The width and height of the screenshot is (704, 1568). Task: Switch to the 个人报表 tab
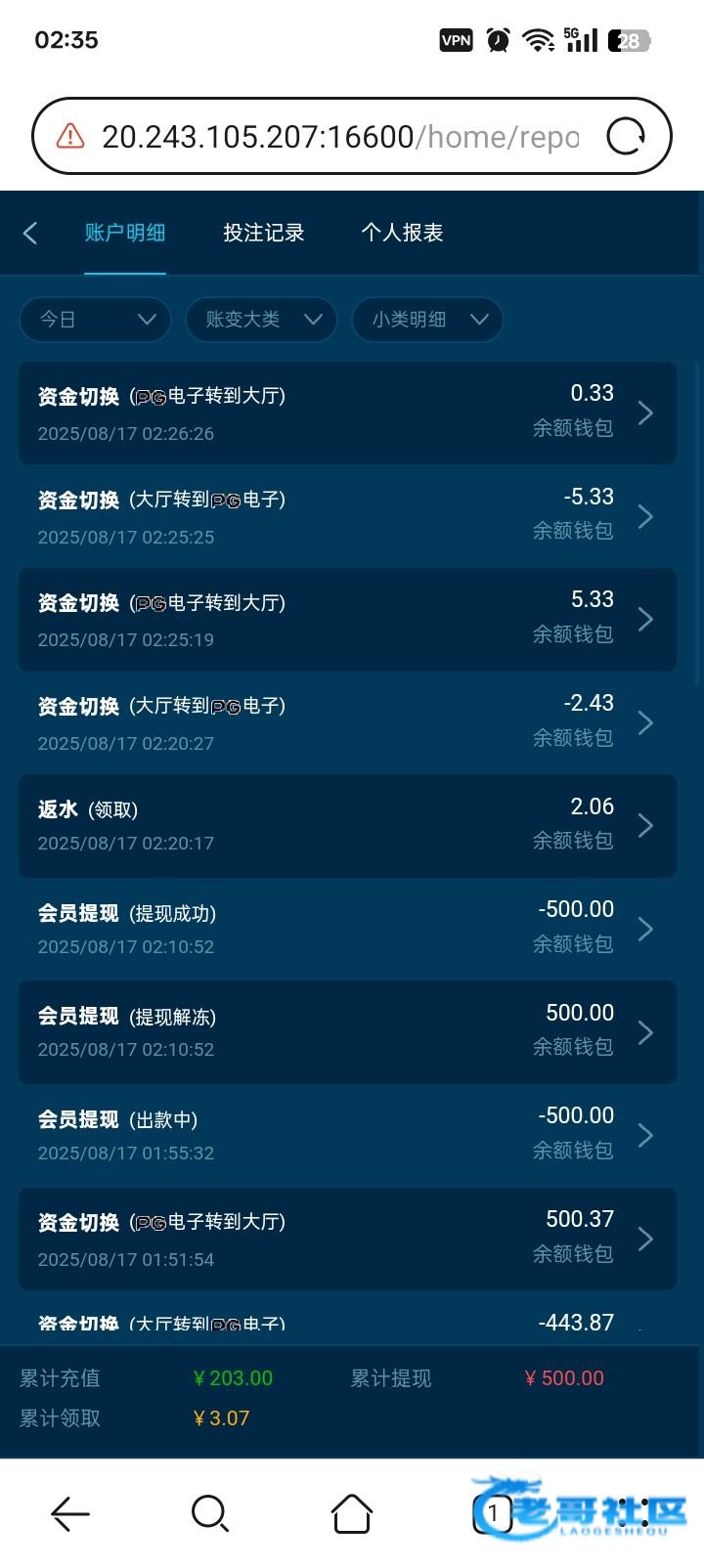[x=402, y=233]
